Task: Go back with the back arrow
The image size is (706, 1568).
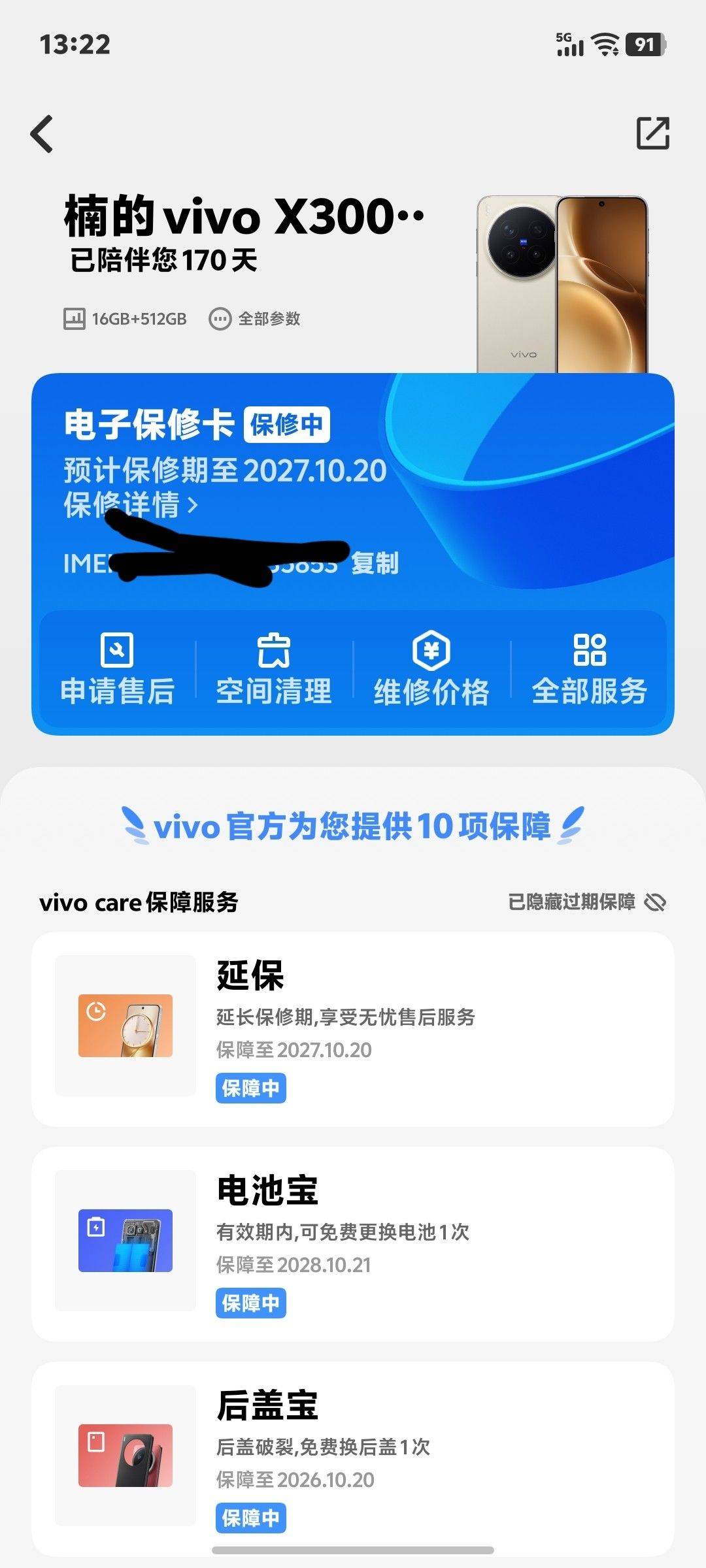Action: click(x=42, y=134)
